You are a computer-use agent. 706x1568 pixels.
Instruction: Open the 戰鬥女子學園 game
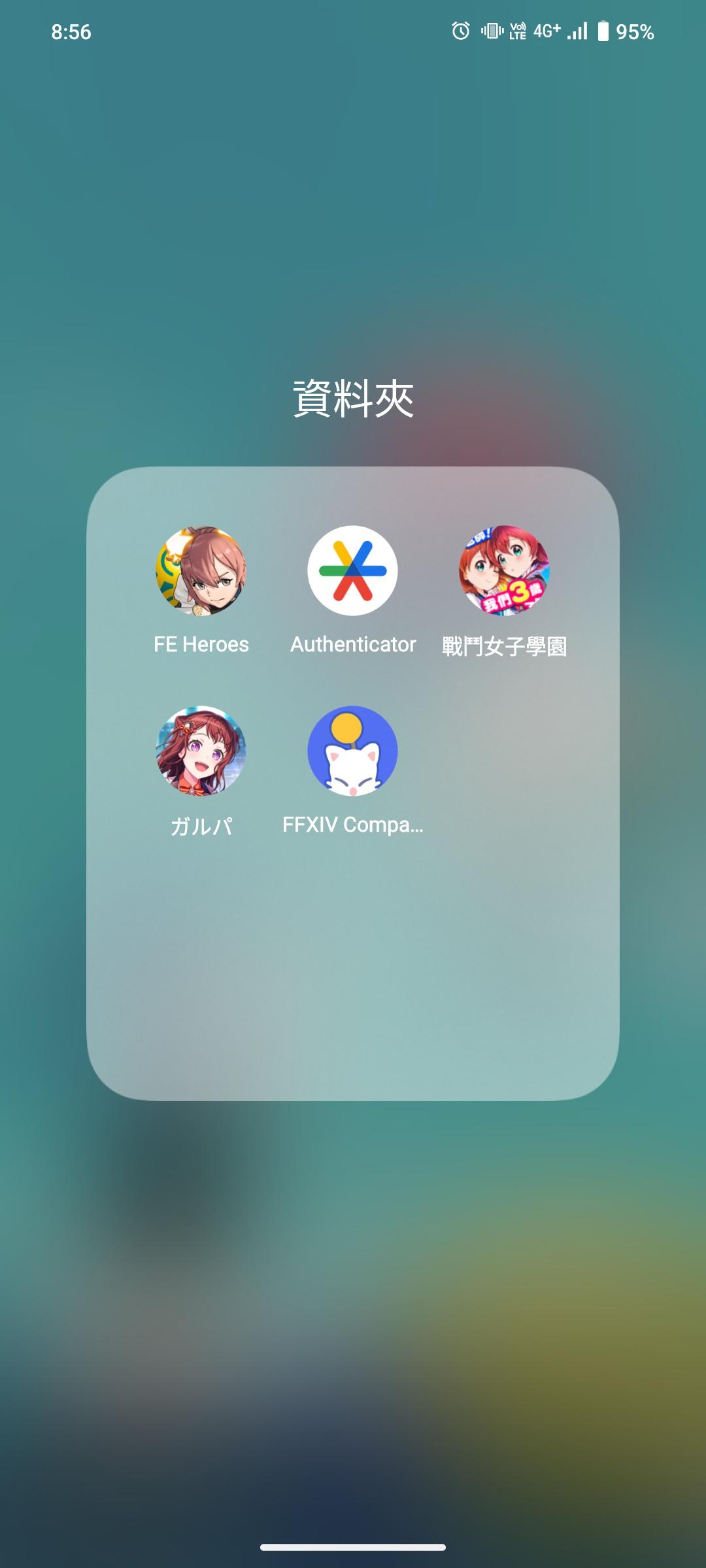point(504,571)
